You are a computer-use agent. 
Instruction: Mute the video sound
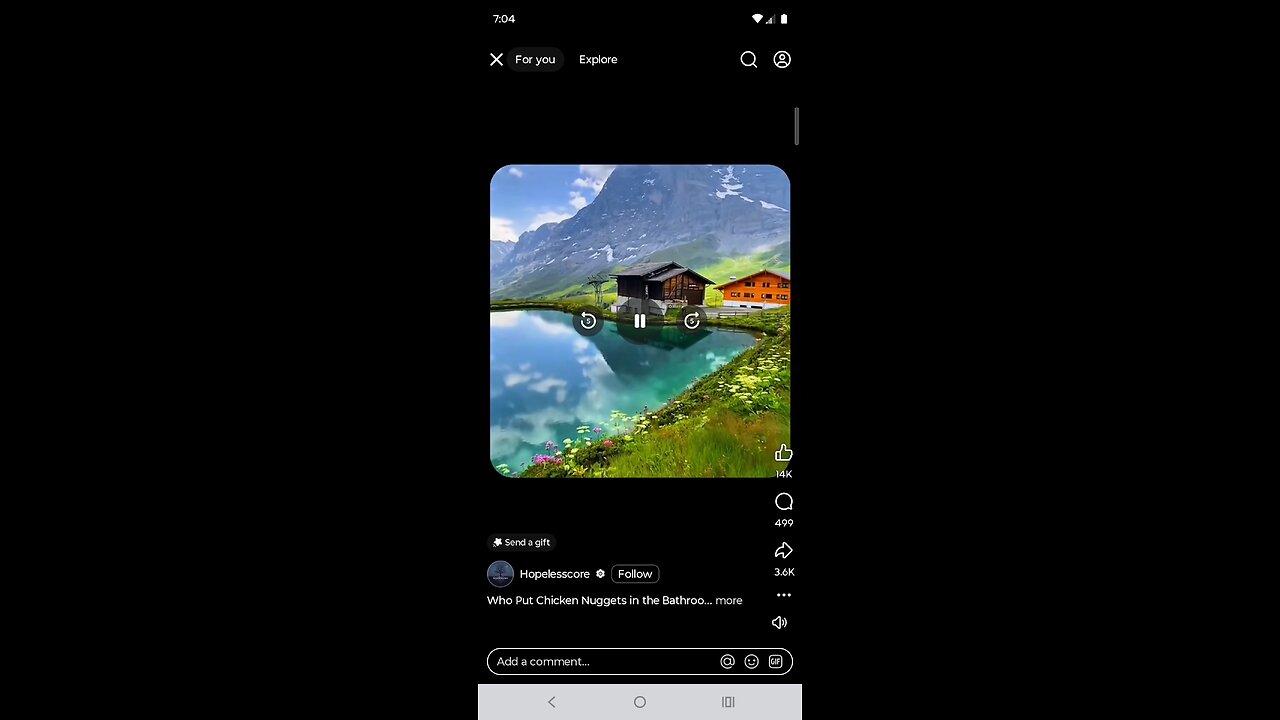pyautogui.click(x=779, y=622)
